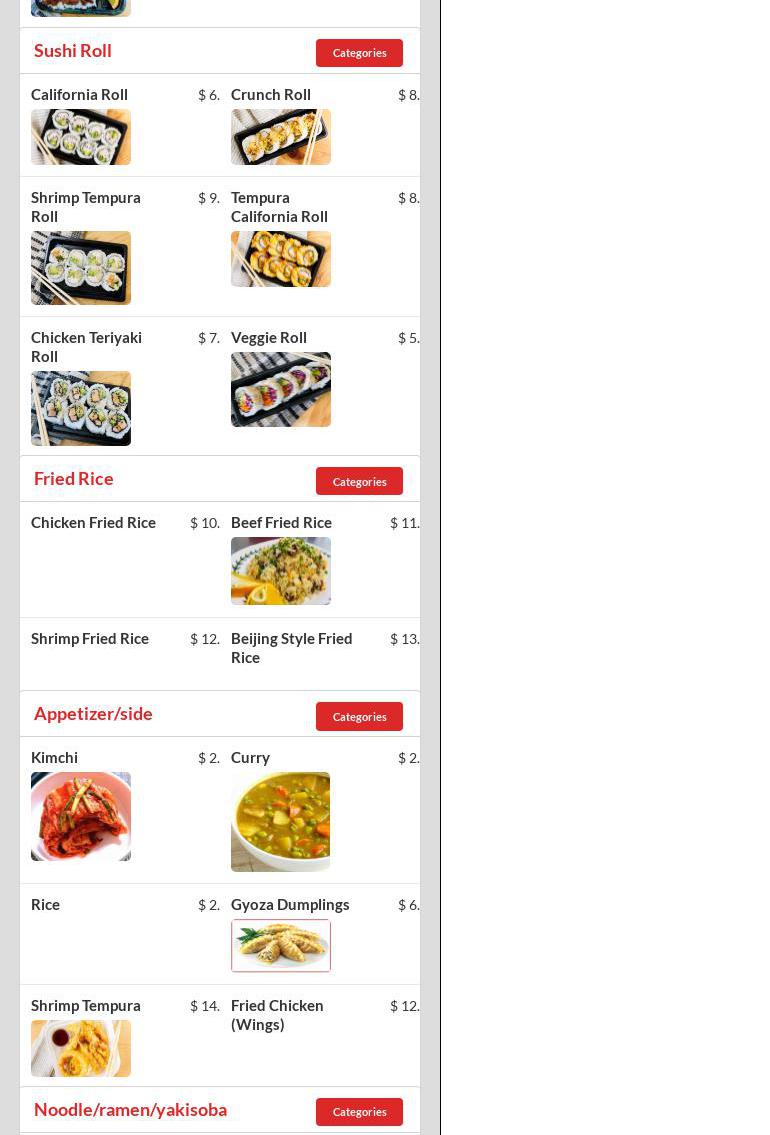
Task: Choose Beijing Style Fried Rice
Action: click(291, 648)
